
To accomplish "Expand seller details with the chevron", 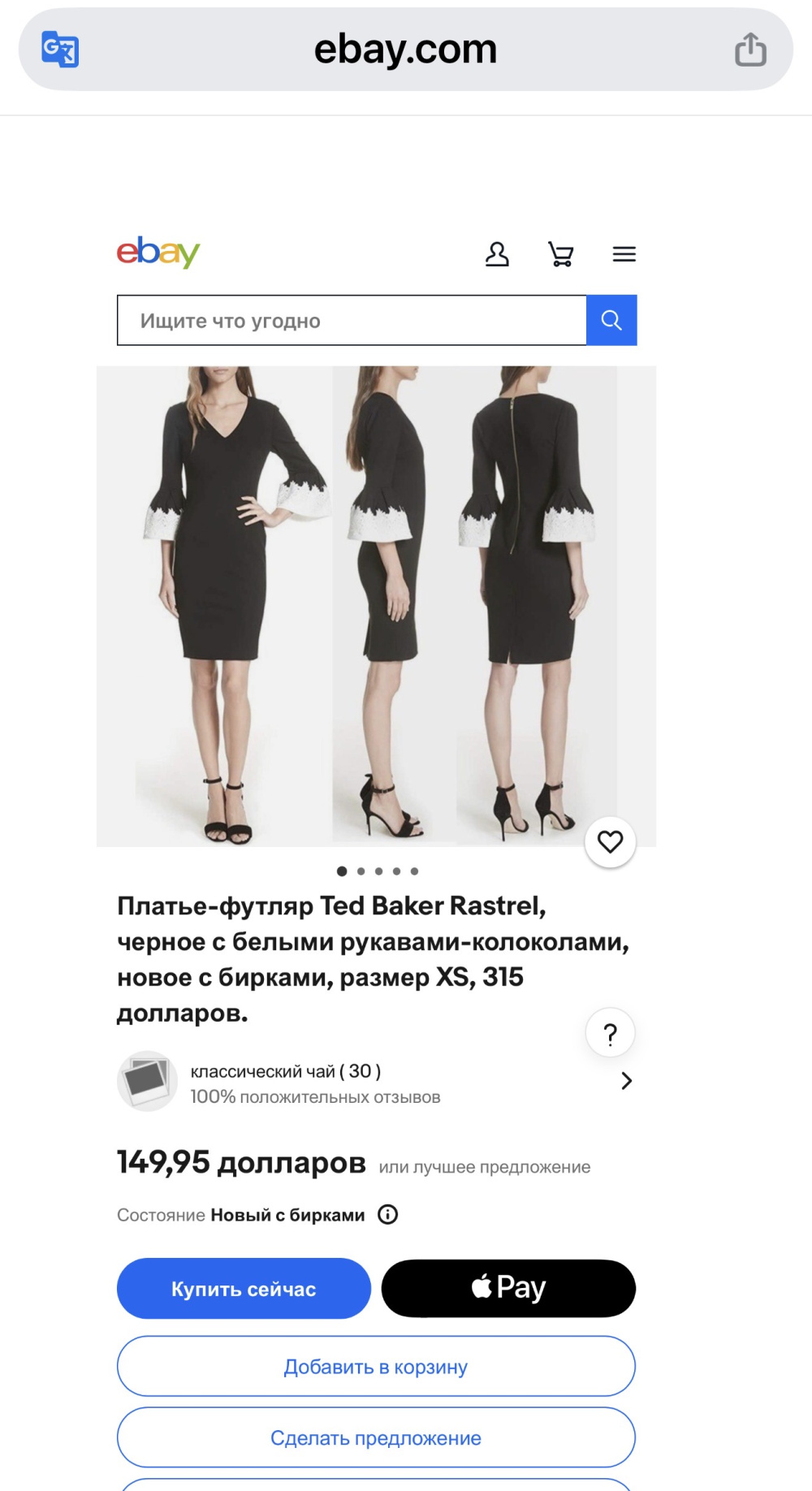I will tap(626, 1081).
